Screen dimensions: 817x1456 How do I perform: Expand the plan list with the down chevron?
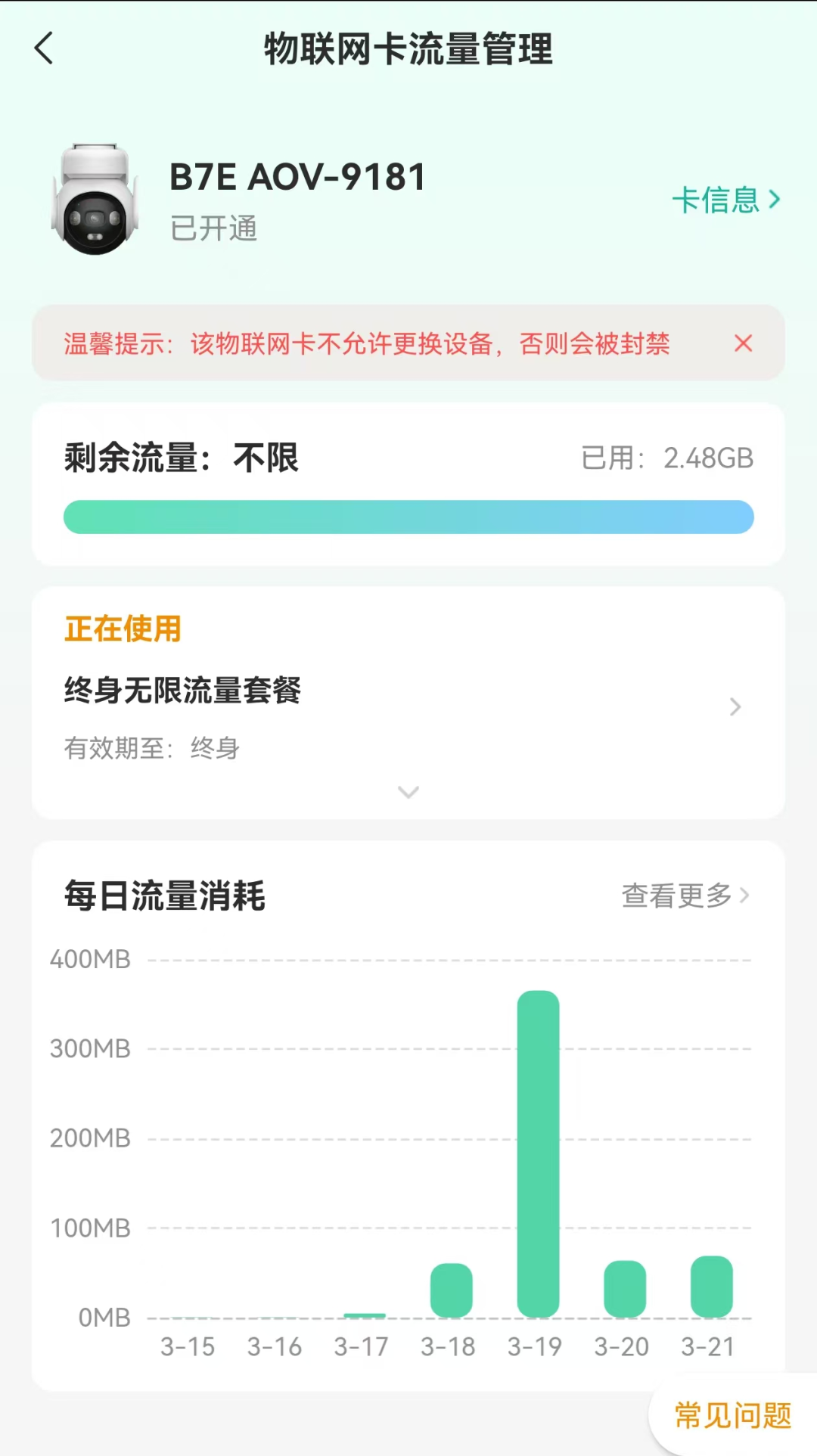click(x=408, y=792)
